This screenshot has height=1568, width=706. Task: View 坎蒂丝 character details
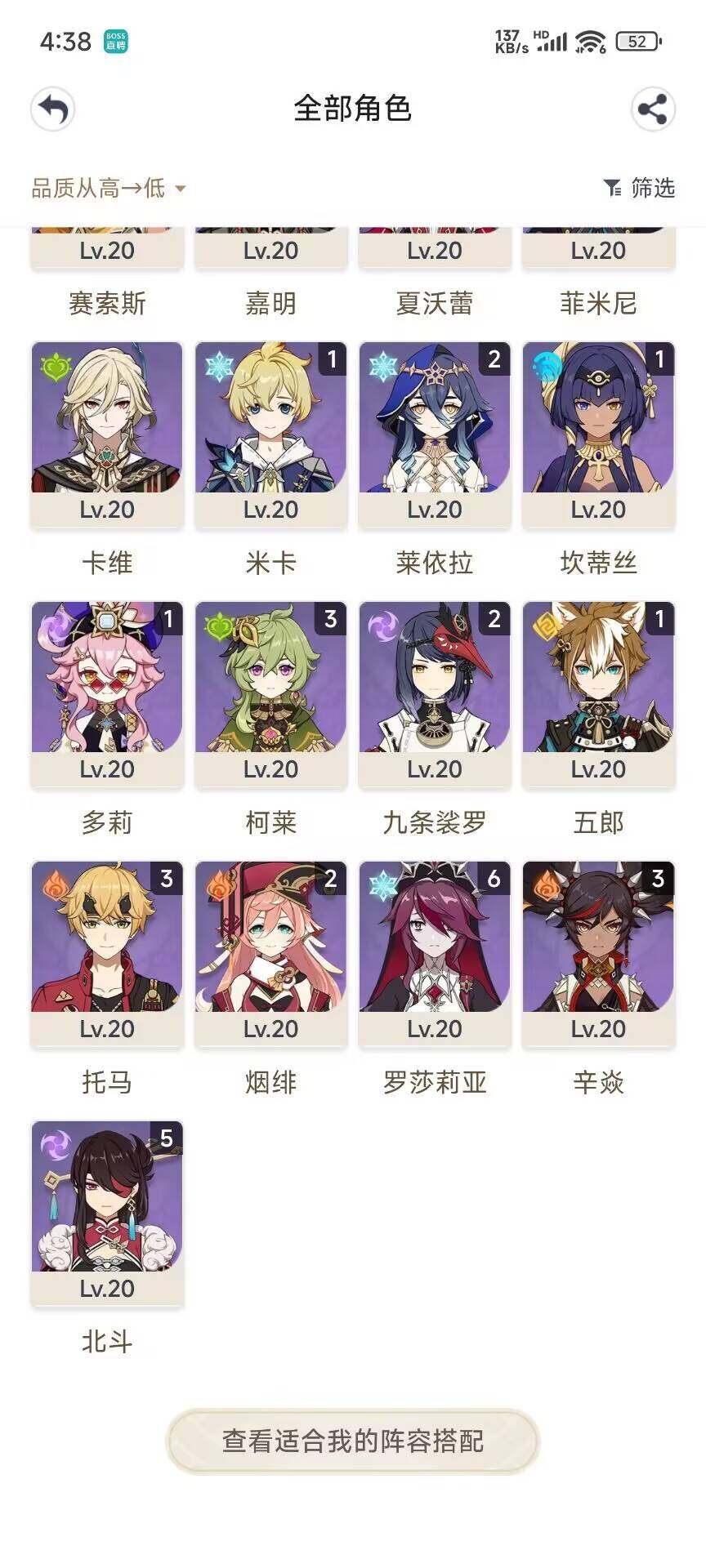pos(598,433)
